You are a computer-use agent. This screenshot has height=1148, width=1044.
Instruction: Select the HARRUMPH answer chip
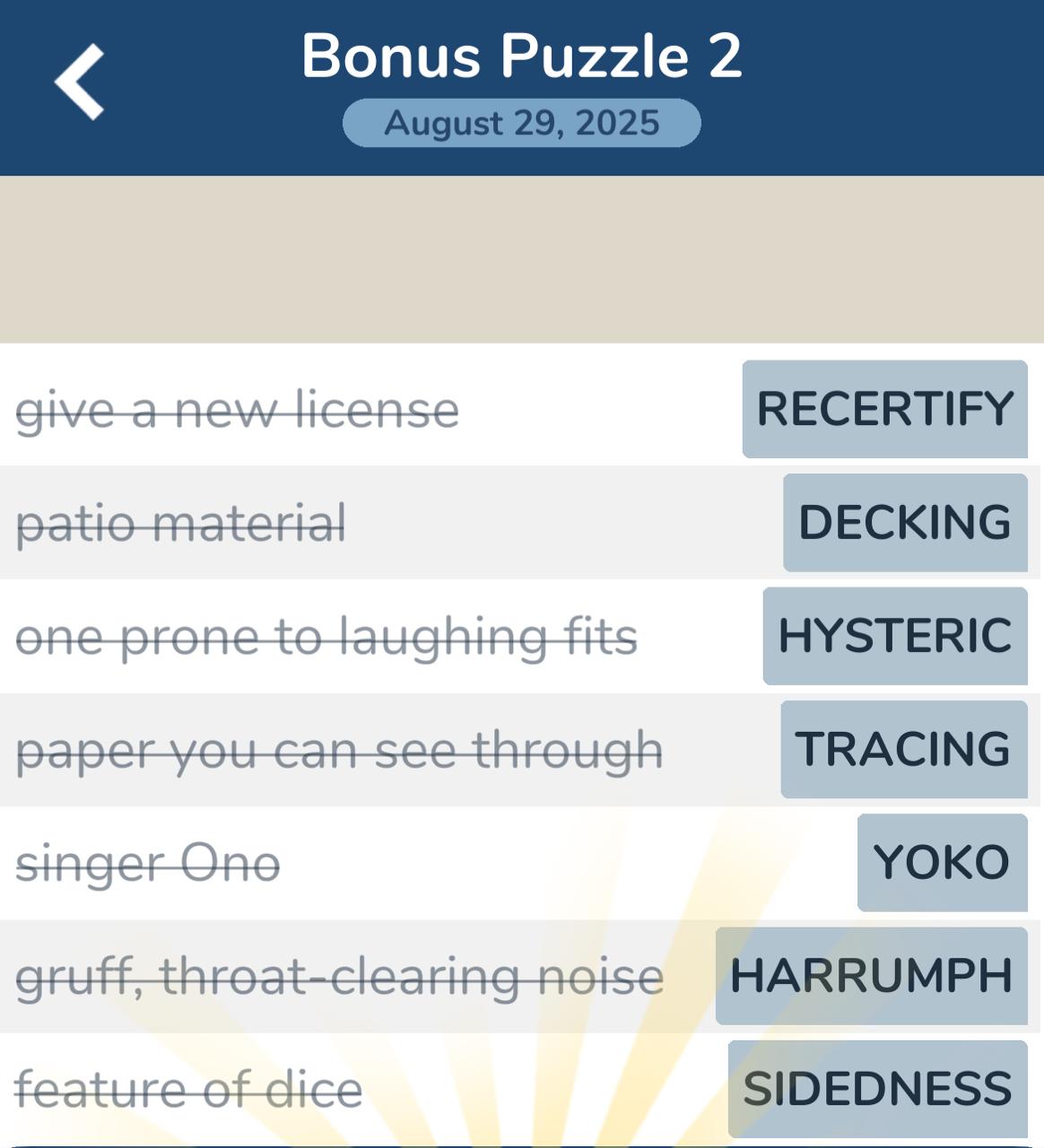coord(871,976)
